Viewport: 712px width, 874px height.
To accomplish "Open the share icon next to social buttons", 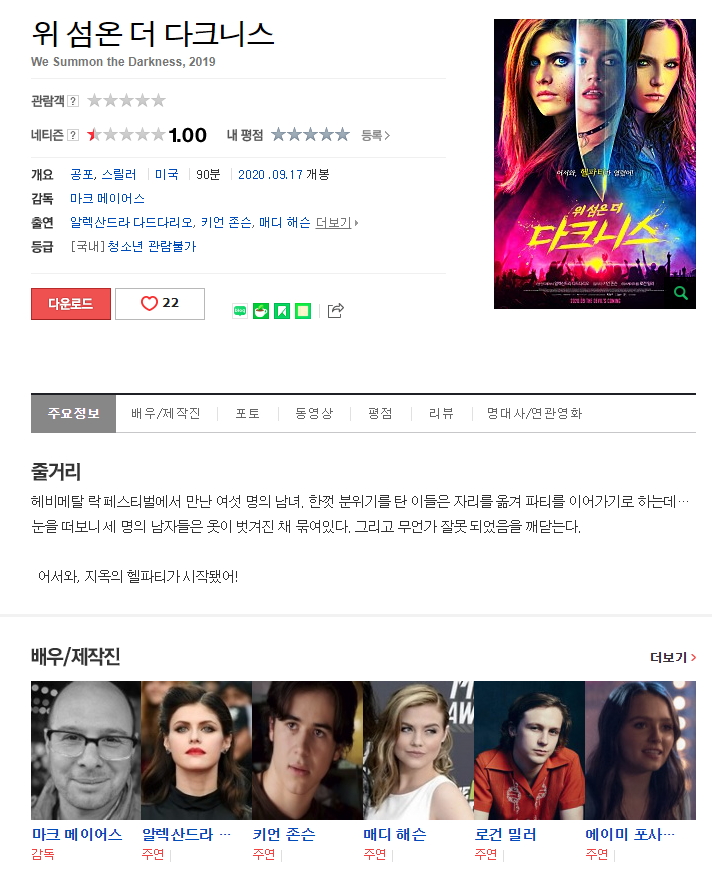I will [336, 311].
